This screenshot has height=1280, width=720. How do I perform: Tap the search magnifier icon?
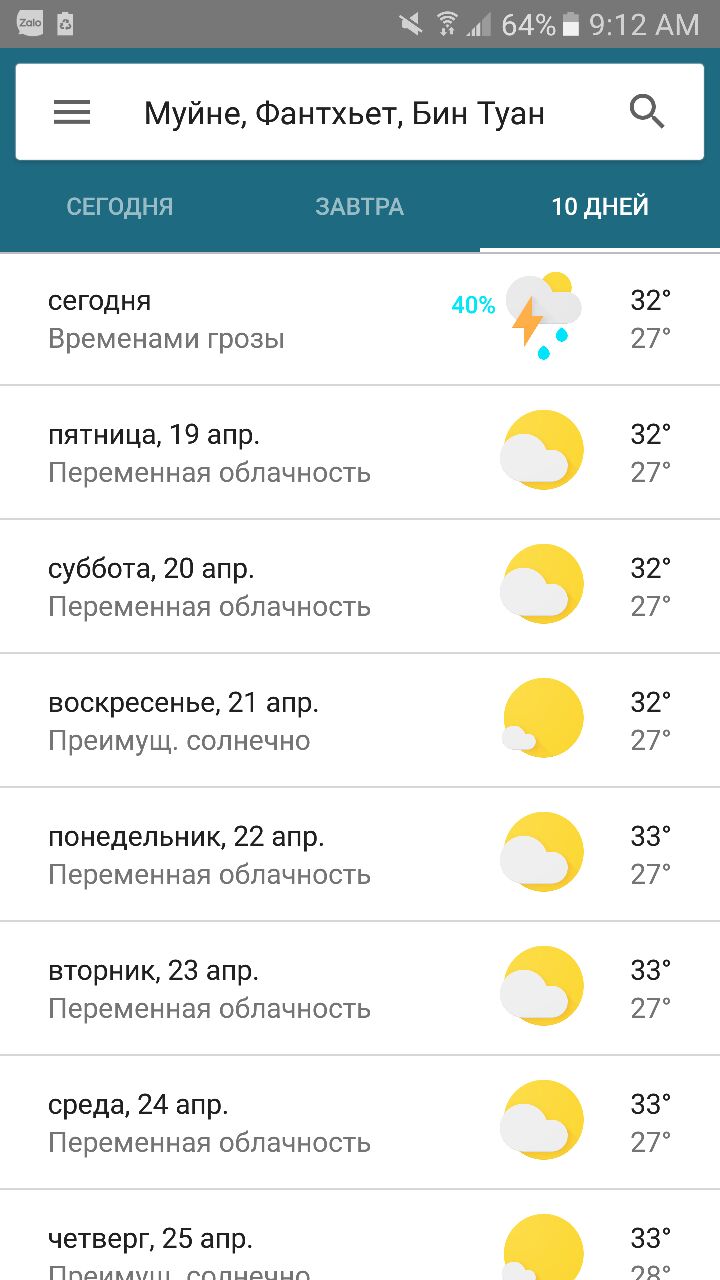coord(647,113)
